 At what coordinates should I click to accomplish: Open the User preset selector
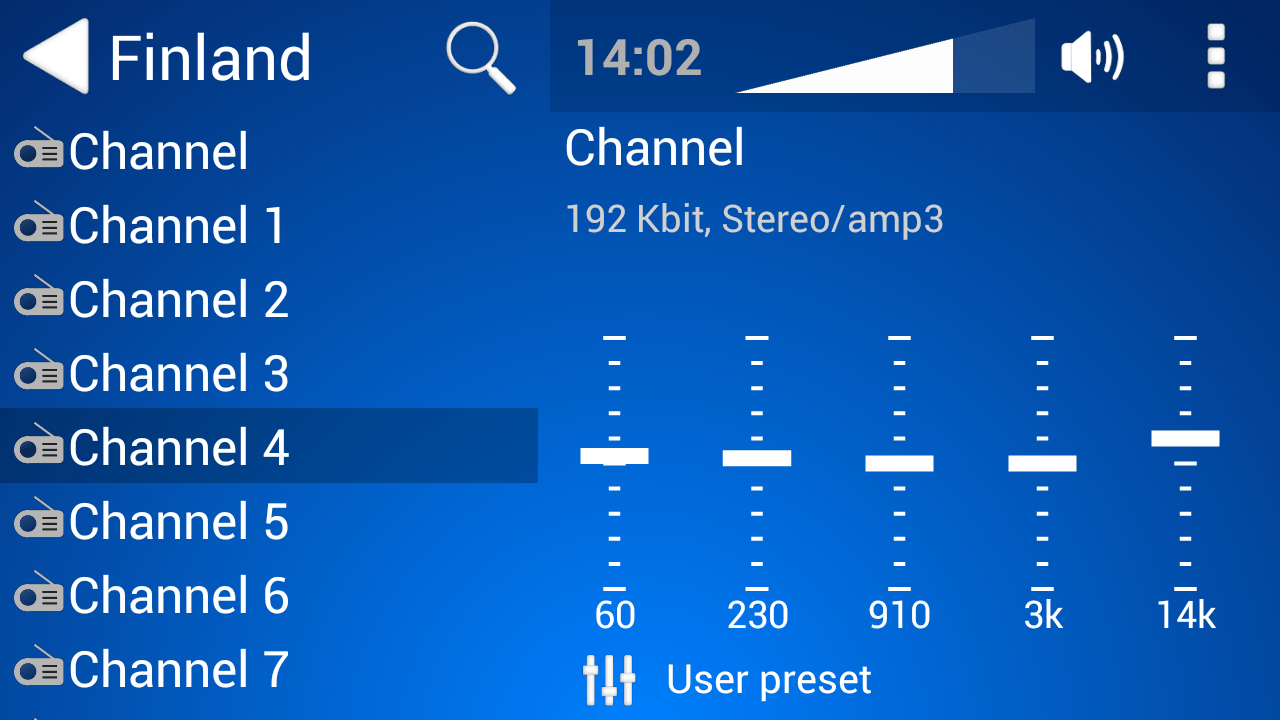[x=728, y=680]
